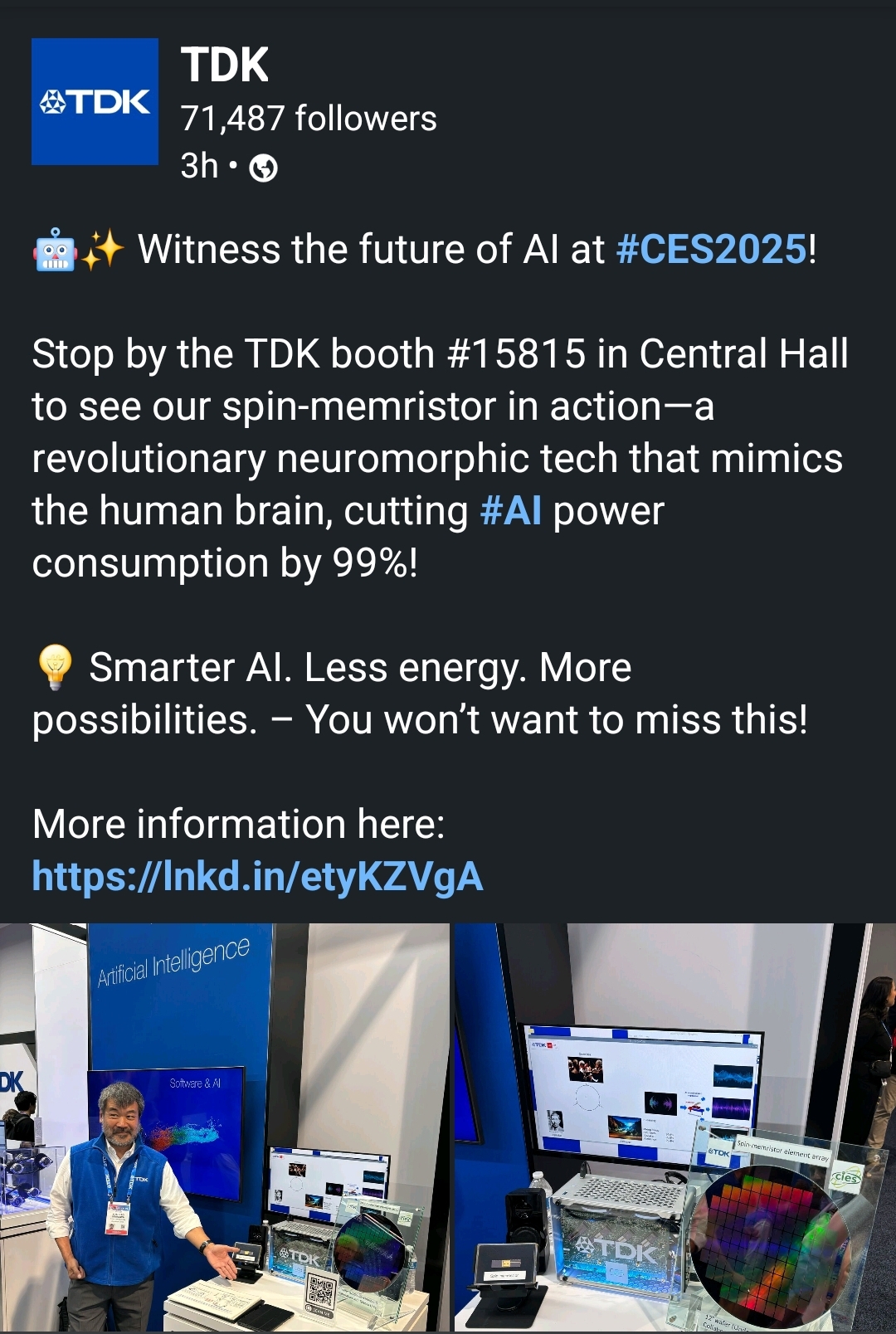
Task: Open TDK's company profile logo
Action: click(x=95, y=101)
